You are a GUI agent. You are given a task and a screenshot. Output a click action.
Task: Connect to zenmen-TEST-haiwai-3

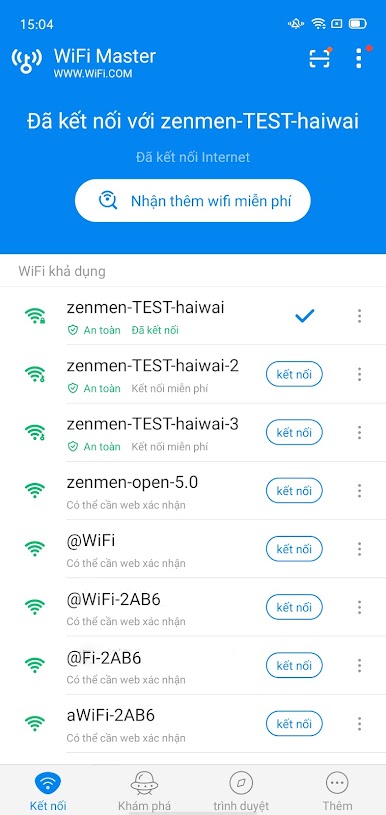click(x=294, y=432)
